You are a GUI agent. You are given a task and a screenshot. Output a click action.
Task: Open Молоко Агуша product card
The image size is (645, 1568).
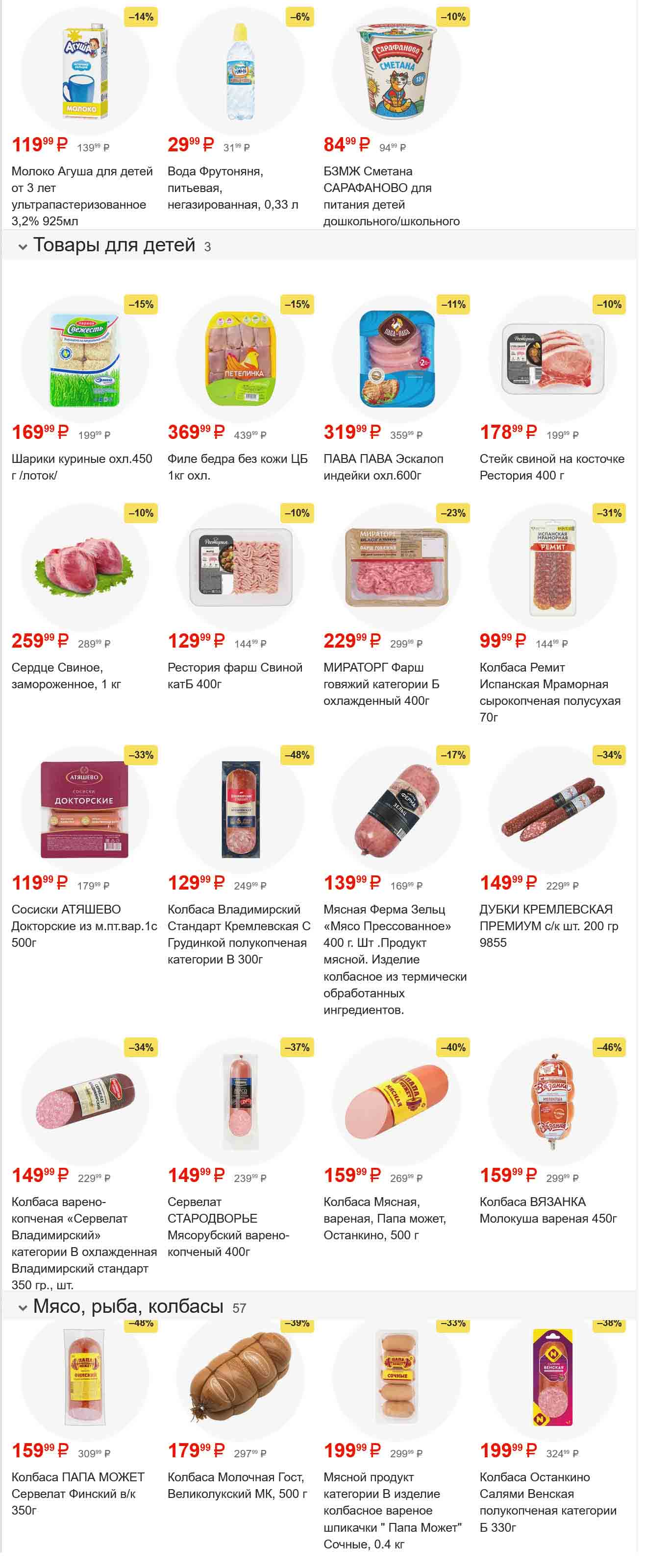coord(85,72)
